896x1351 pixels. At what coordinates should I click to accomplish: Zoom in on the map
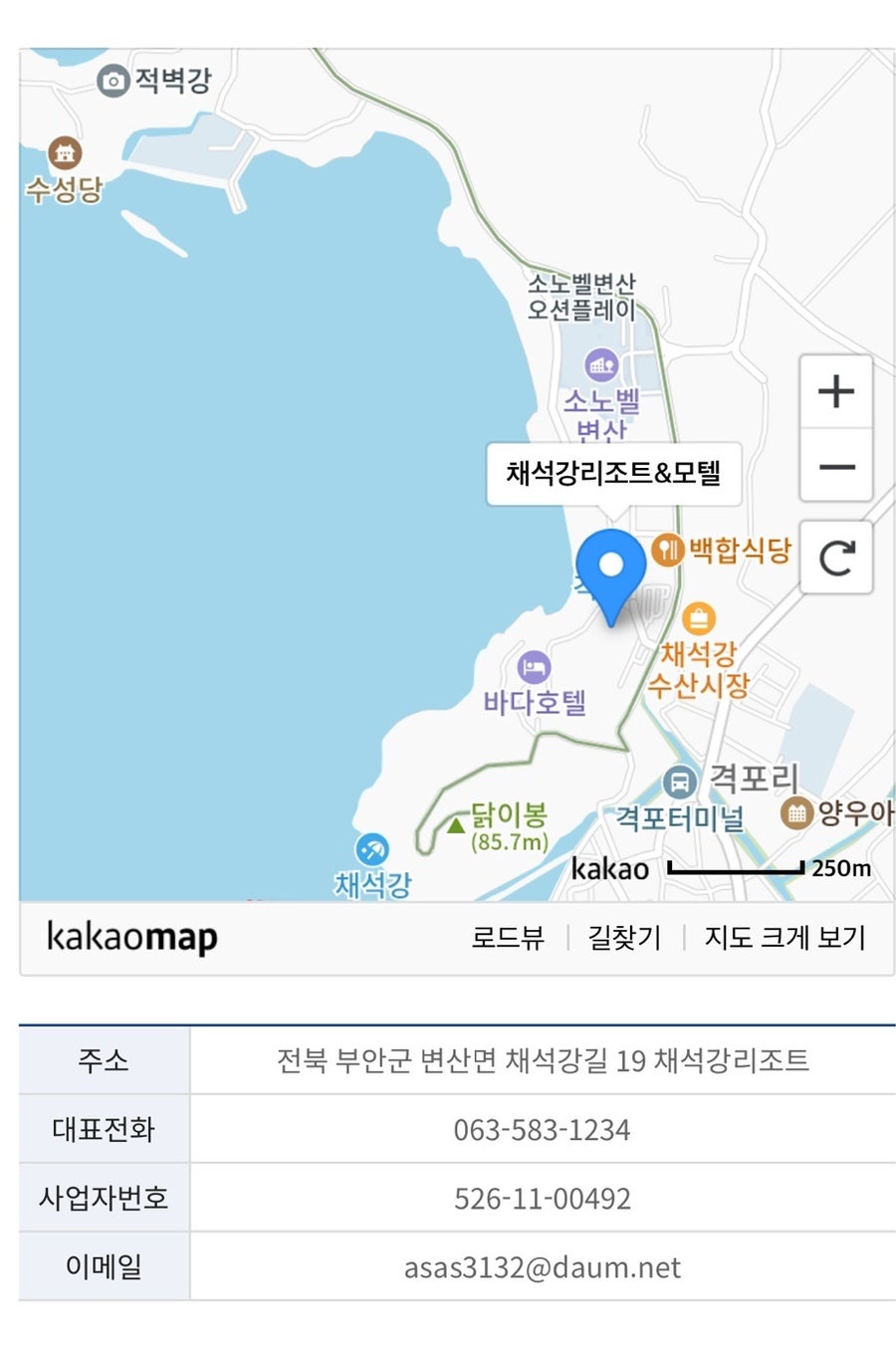[x=836, y=392]
